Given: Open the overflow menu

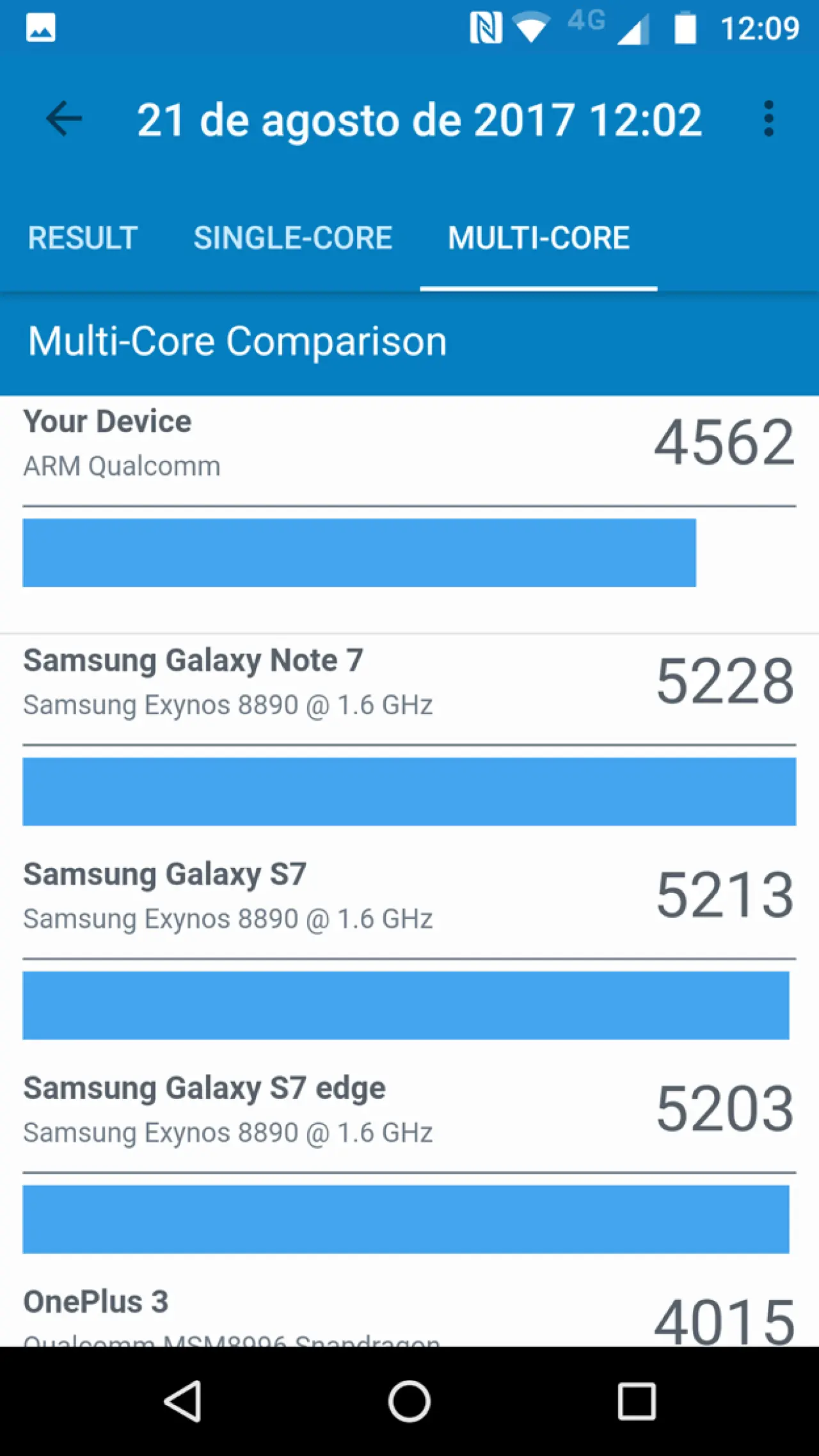Looking at the screenshot, I should click(x=768, y=119).
